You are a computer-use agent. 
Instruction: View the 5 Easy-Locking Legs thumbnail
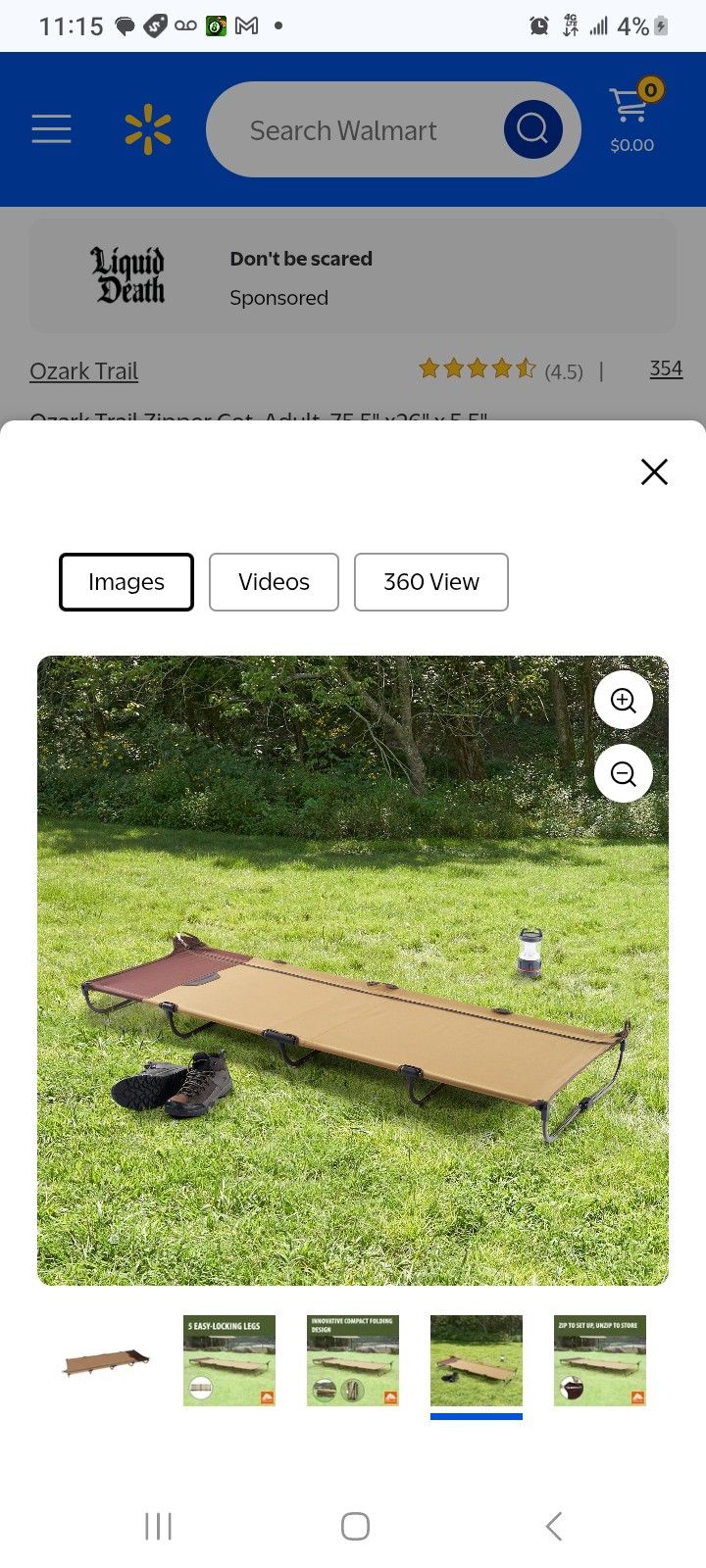click(229, 1361)
